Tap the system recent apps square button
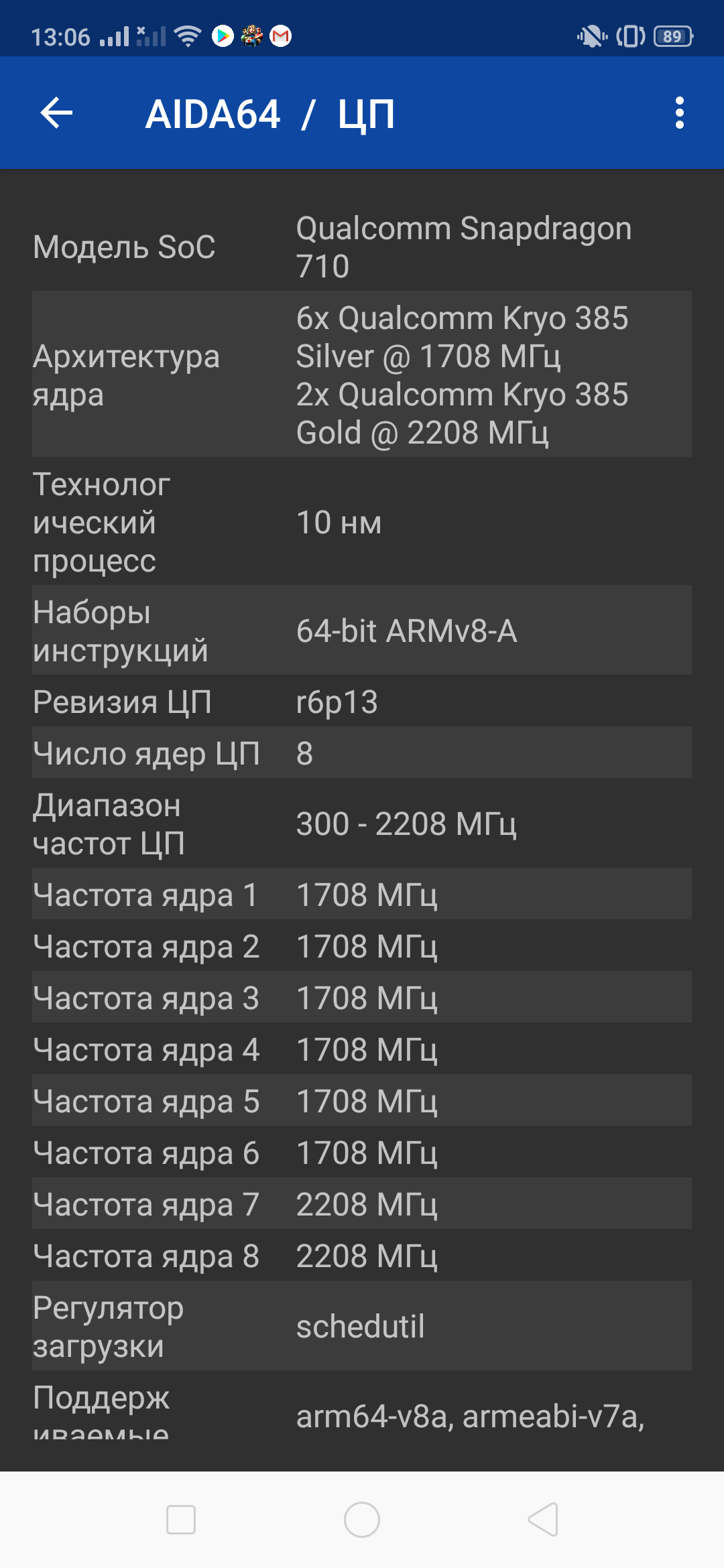The image size is (724, 1568). tap(181, 1519)
